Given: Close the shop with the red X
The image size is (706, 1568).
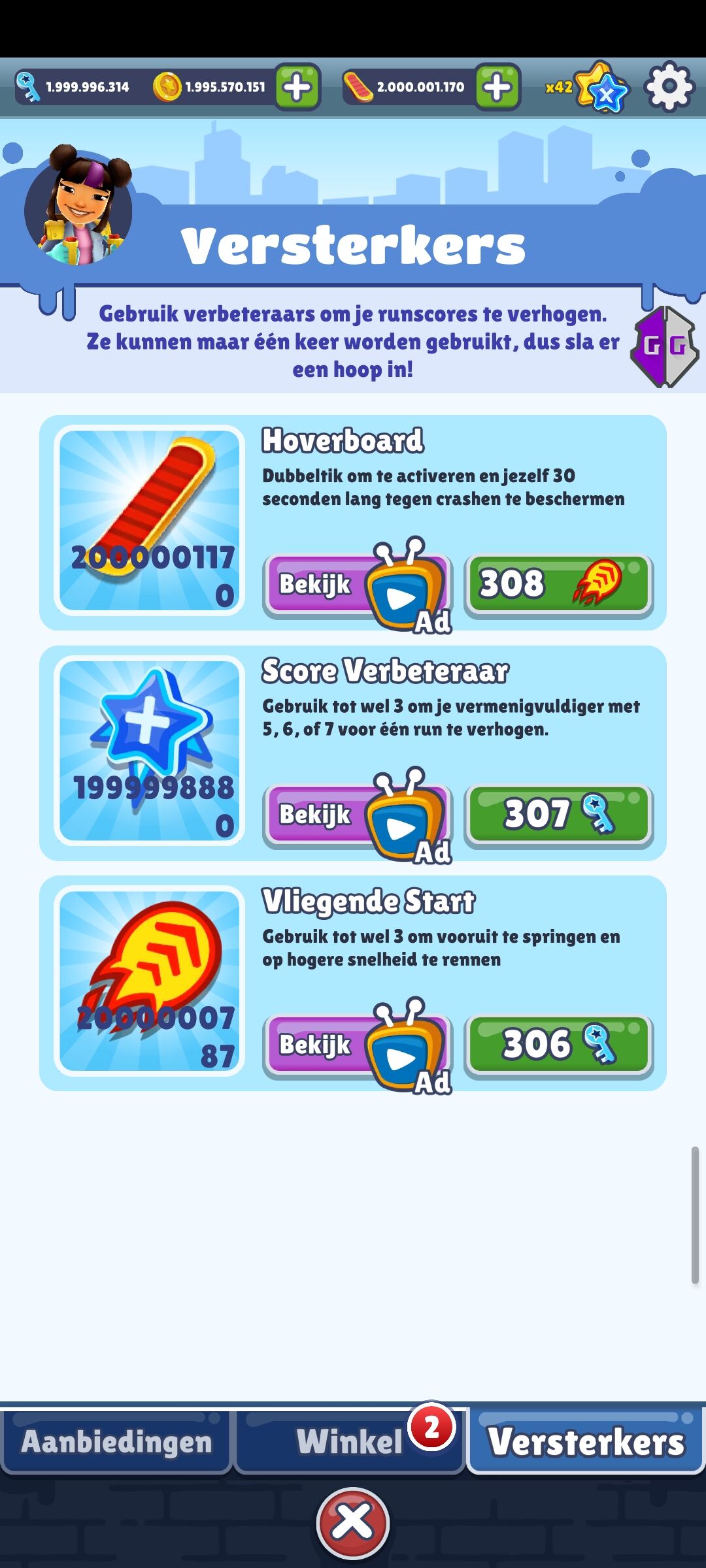Looking at the screenshot, I should [353, 1522].
